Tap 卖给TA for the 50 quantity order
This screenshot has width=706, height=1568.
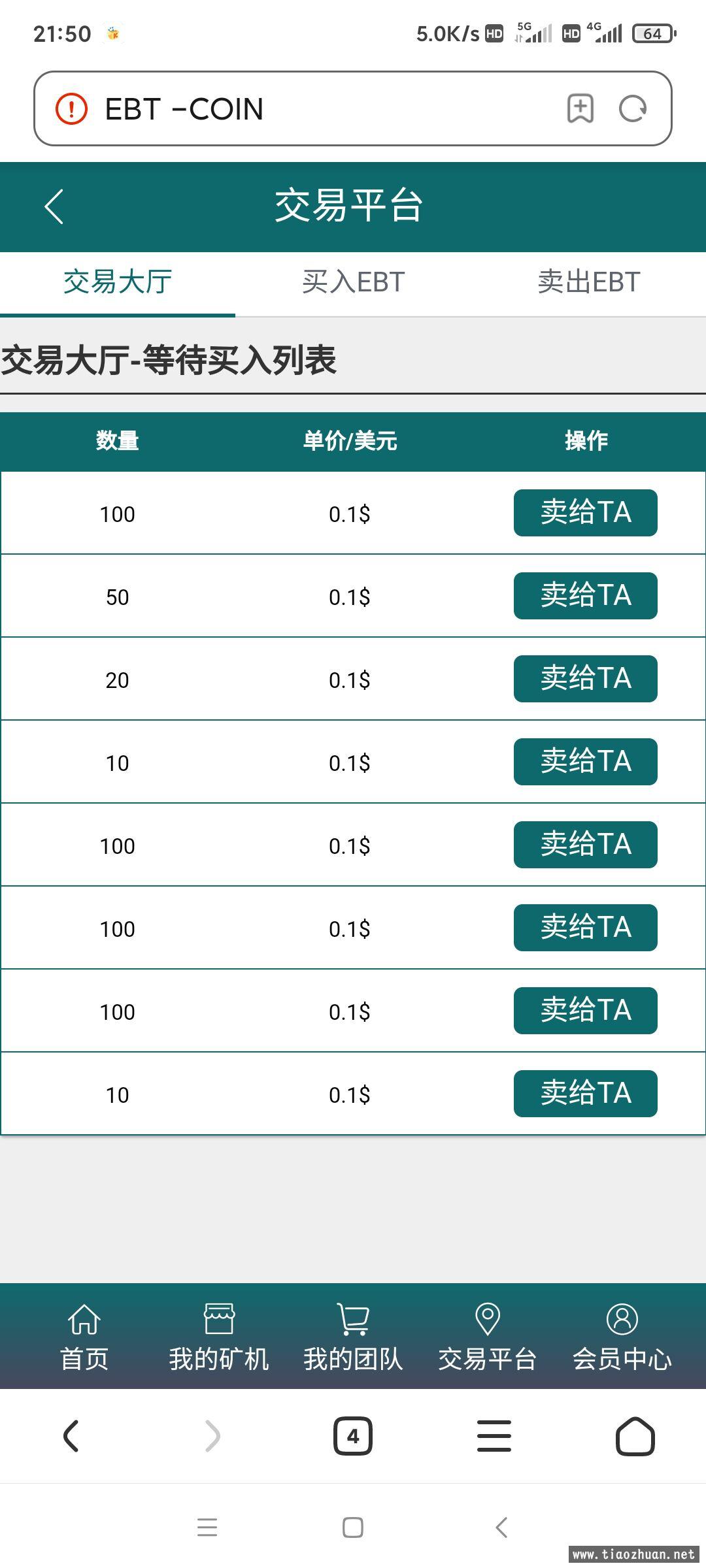pyautogui.click(x=585, y=596)
